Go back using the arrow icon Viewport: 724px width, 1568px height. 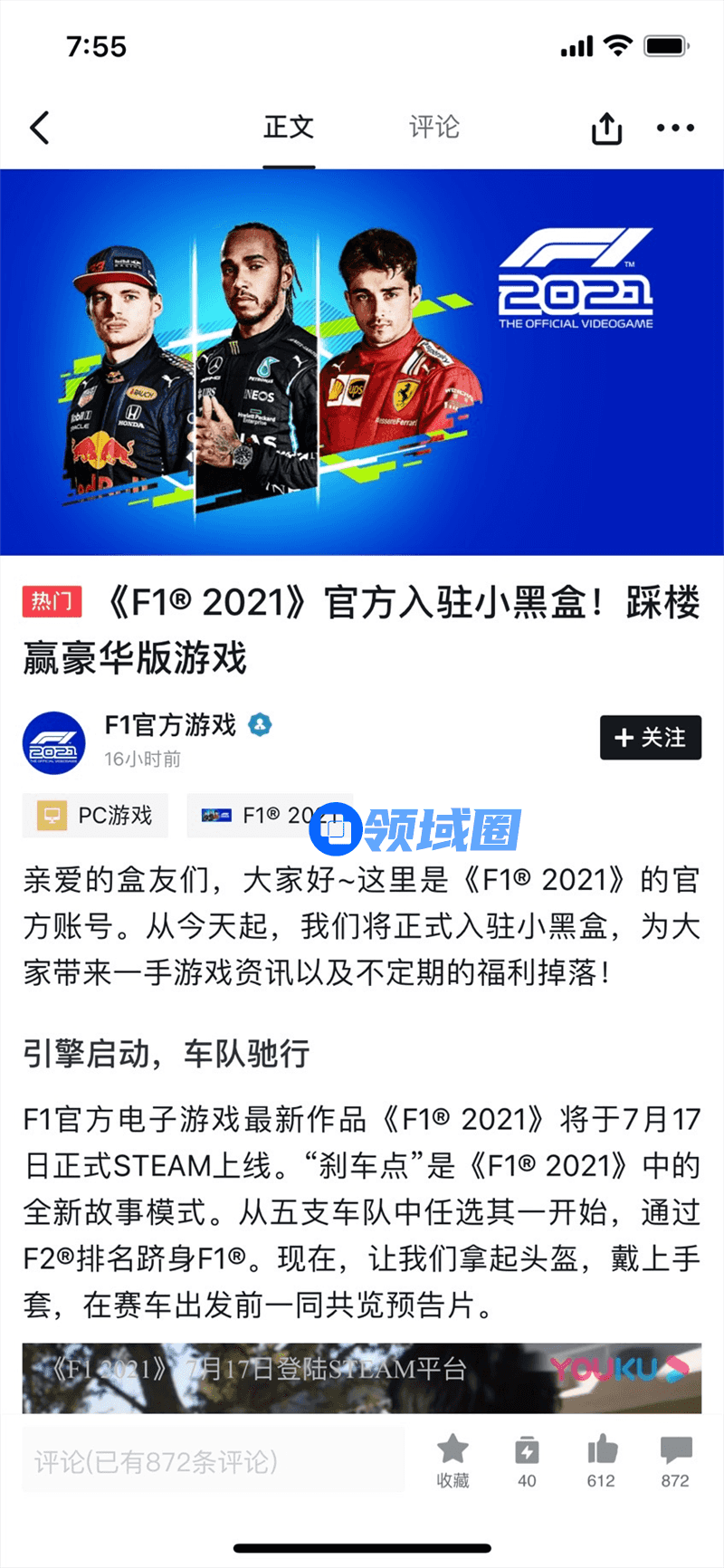coord(40,128)
